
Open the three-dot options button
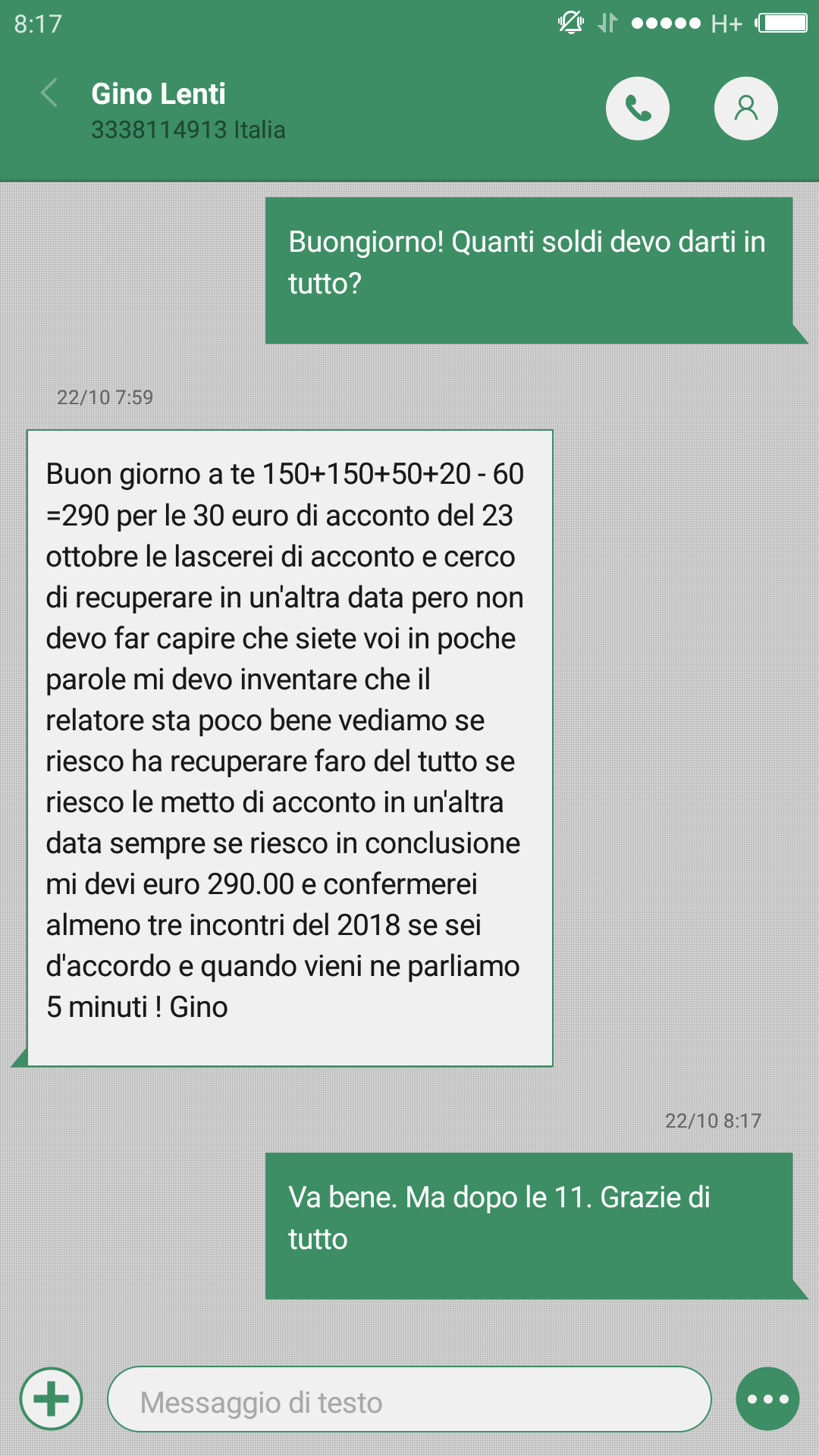767,1398
